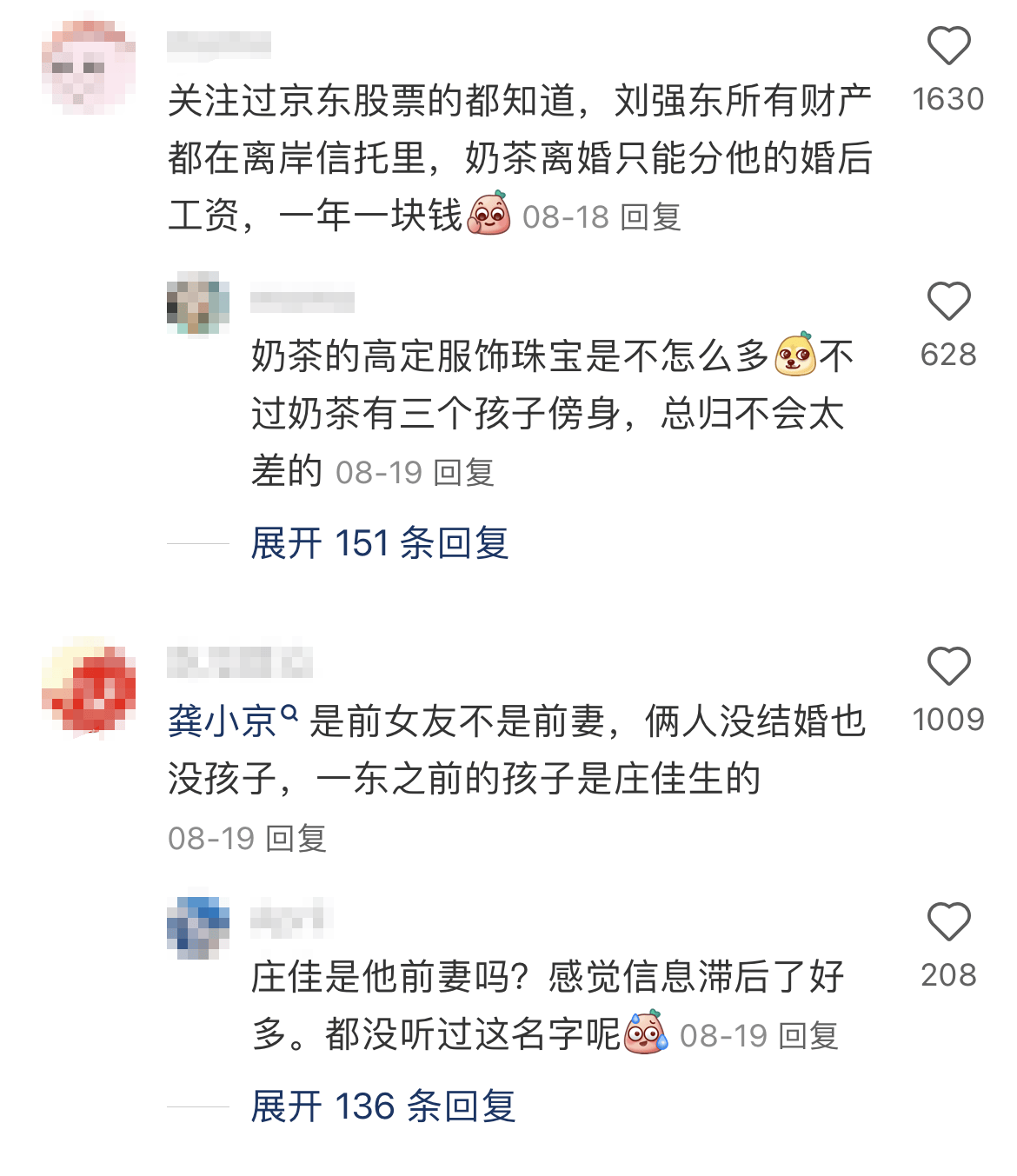Open the blue avatar of 庄佳 replier
The image size is (1017, 1176).
[198, 928]
